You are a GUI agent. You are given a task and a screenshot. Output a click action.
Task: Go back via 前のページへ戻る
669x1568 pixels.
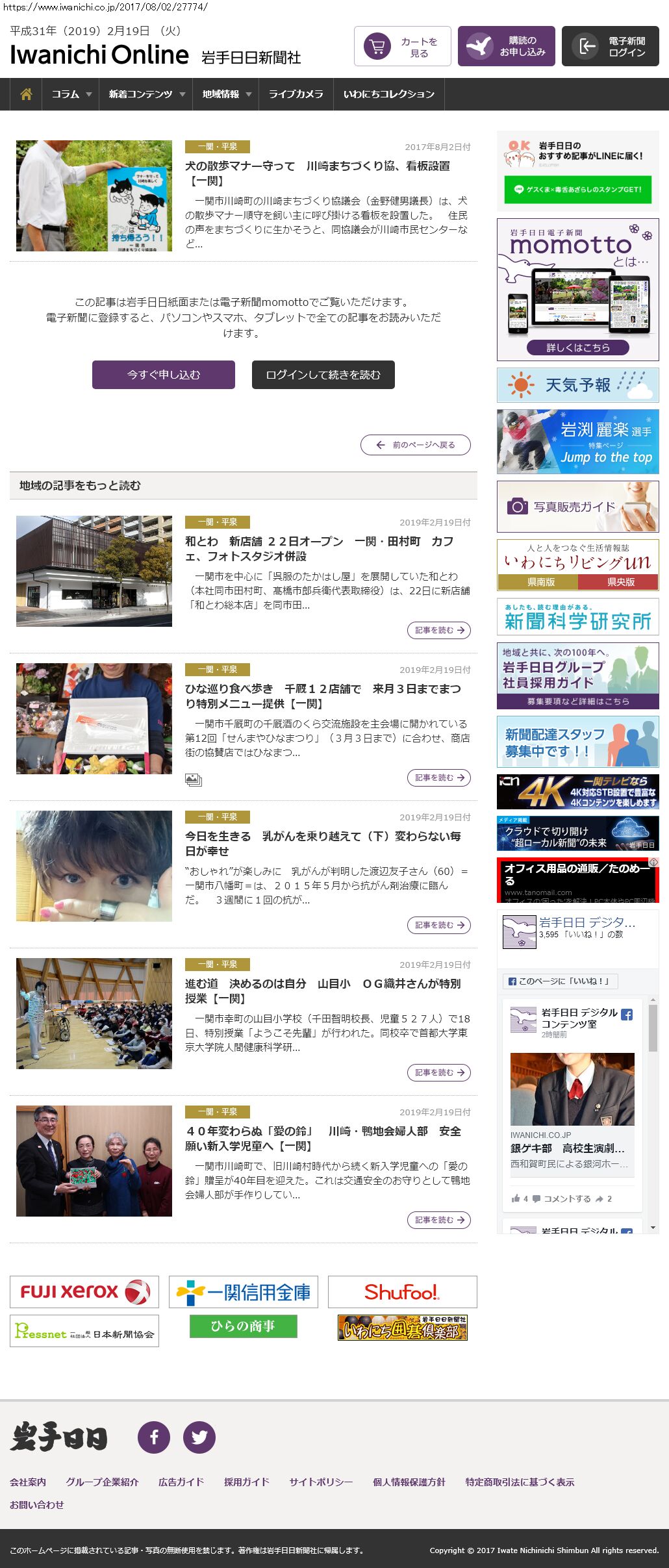(416, 445)
